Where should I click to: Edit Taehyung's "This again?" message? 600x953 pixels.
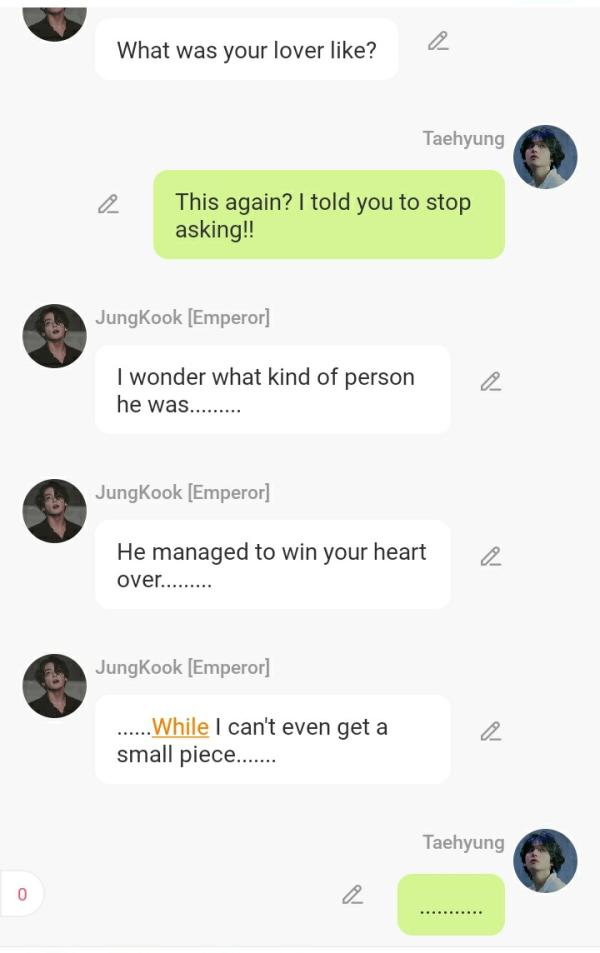coord(108,204)
